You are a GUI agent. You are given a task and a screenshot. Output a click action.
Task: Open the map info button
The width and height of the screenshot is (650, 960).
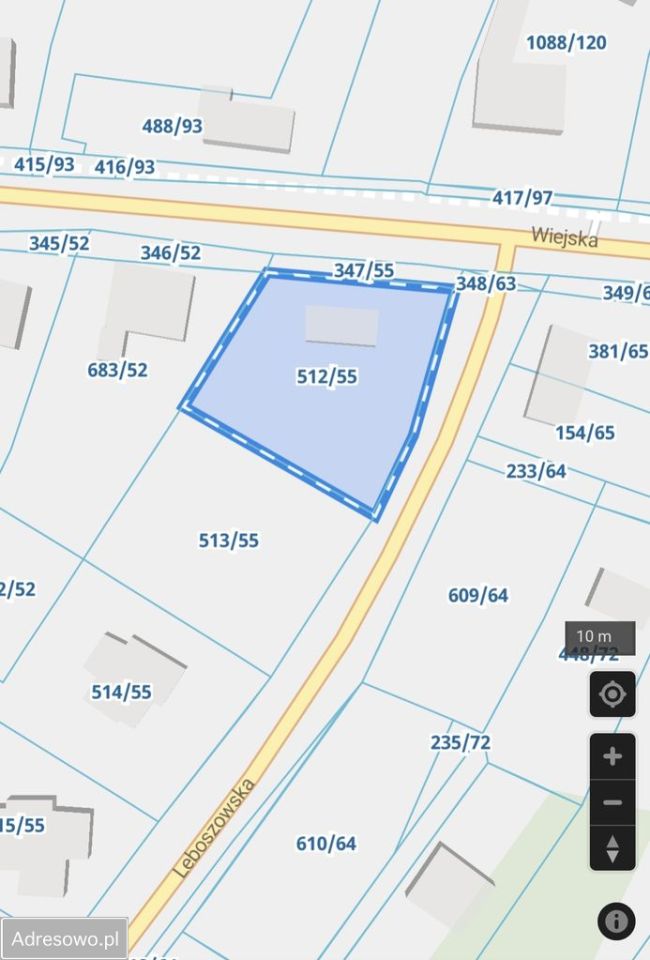click(616, 921)
